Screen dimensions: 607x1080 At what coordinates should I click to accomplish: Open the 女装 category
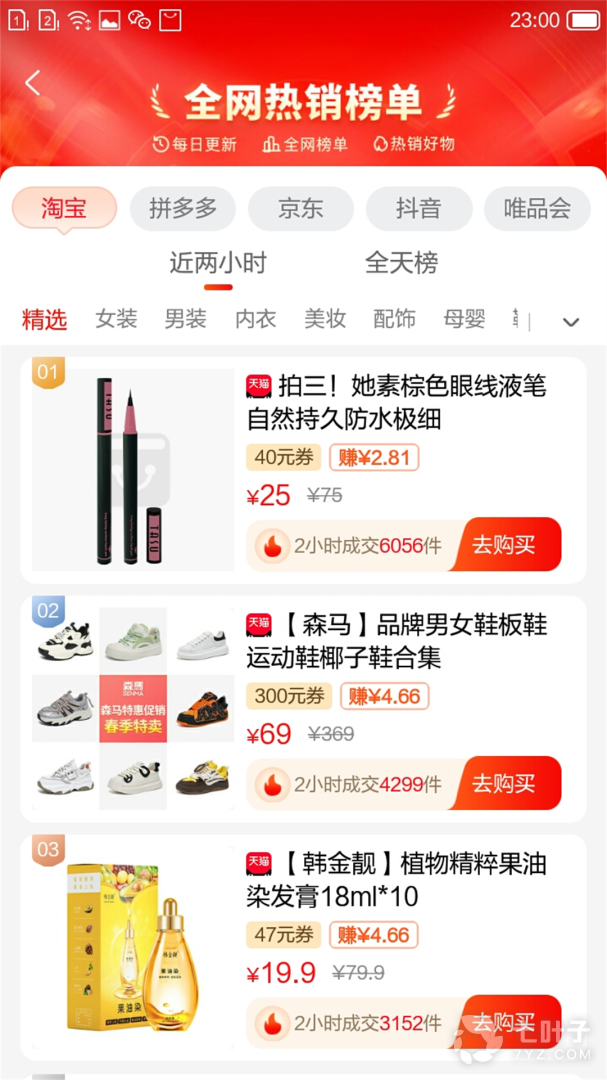coord(116,319)
